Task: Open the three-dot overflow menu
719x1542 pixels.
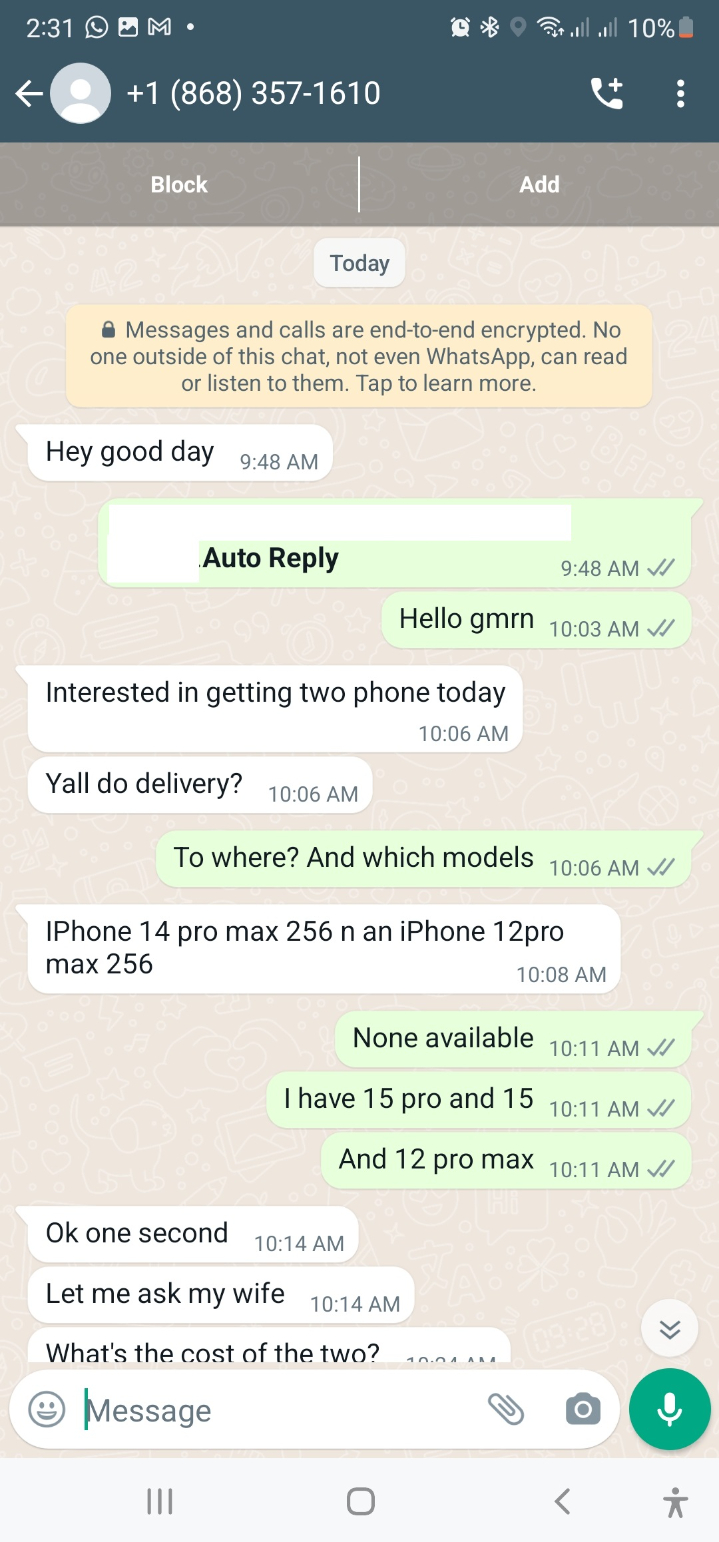Action: (x=680, y=94)
